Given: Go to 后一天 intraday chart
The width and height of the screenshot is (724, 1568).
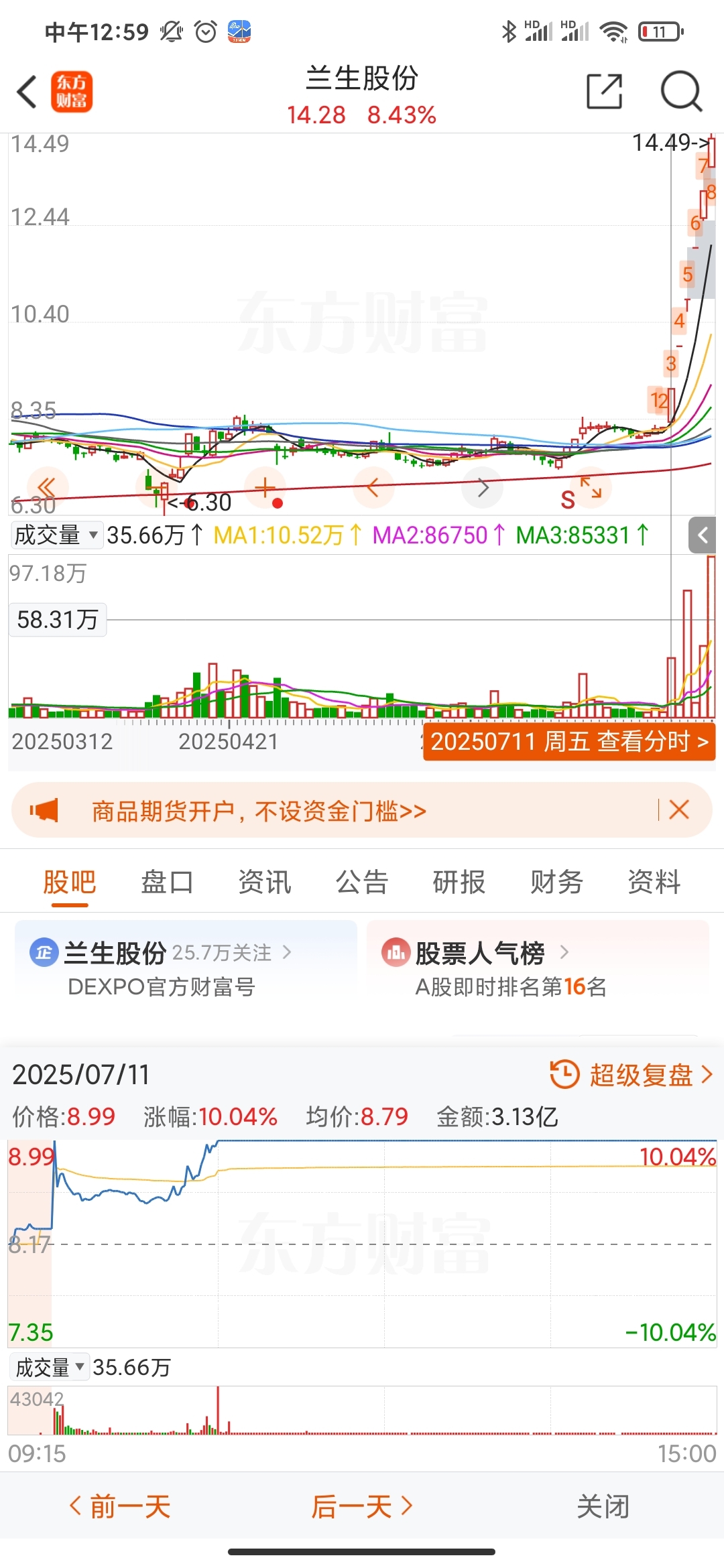Looking at the screenshot, I should tap(362, 1507).
